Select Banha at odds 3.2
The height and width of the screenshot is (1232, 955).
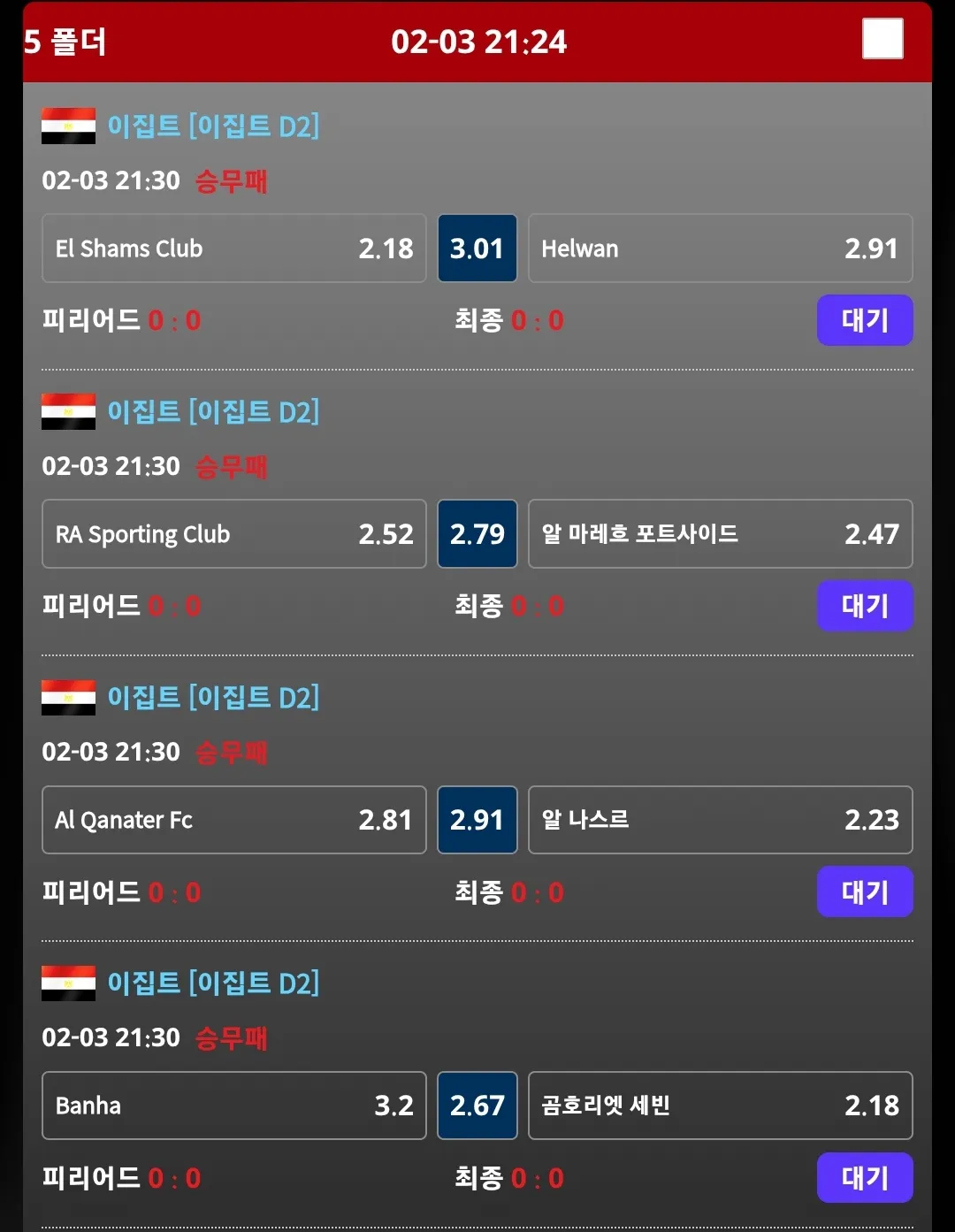234,1106
